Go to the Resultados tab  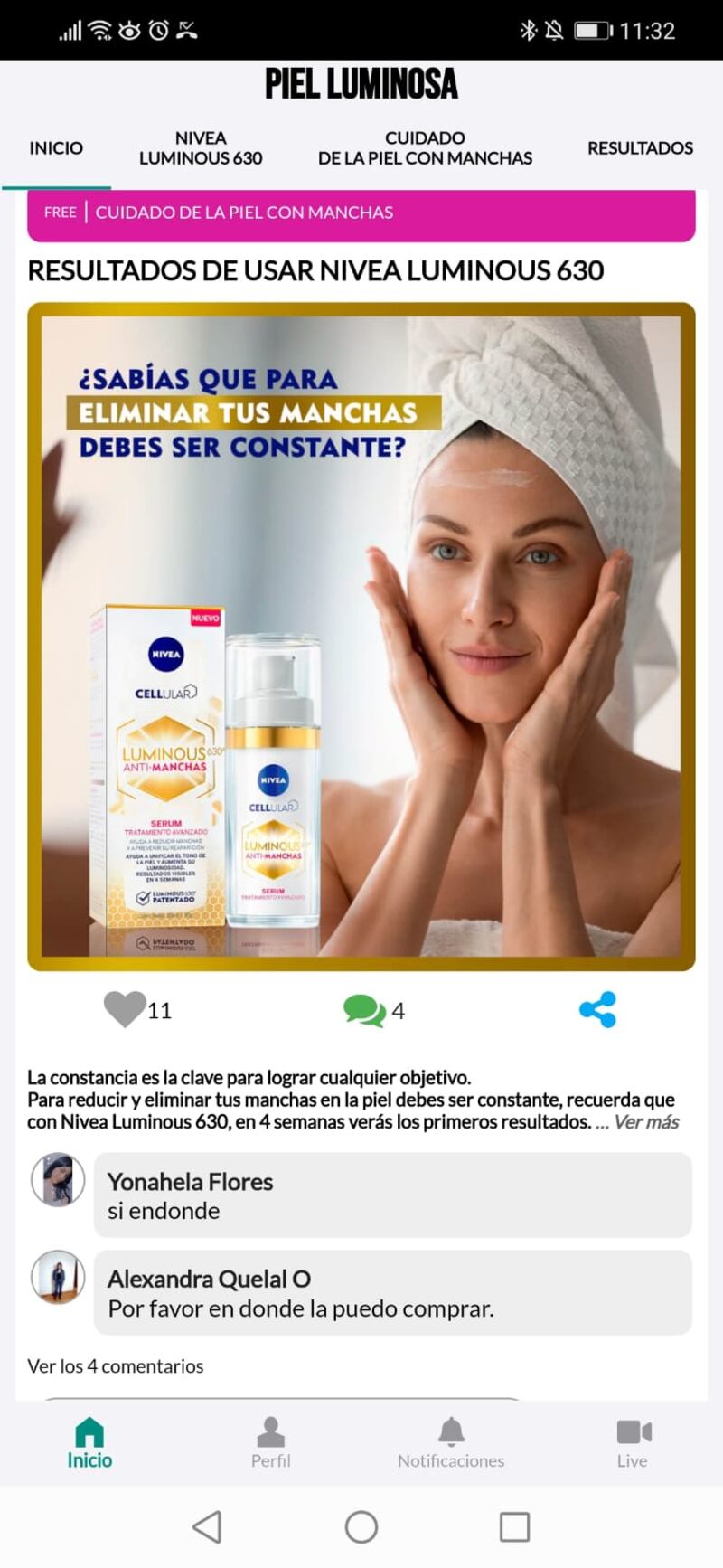pos(640,148)
